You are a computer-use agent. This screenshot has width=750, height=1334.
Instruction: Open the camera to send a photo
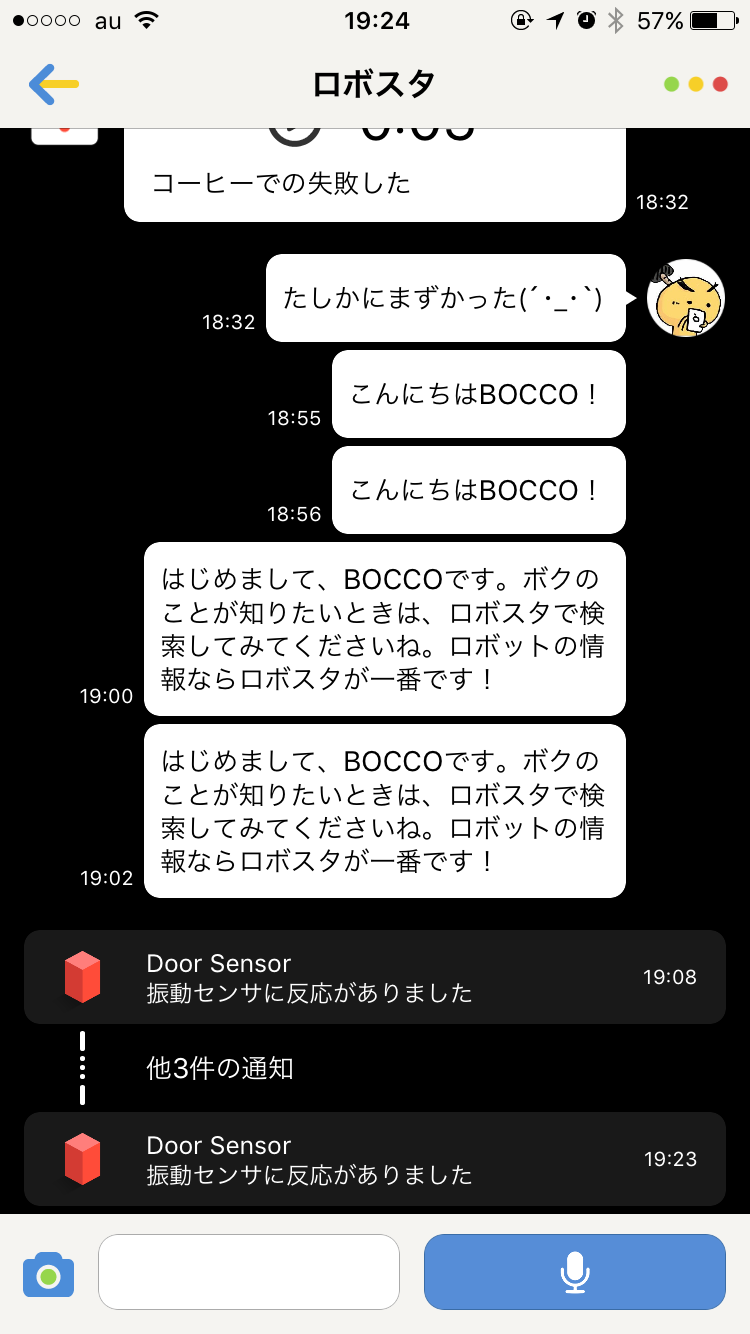tap(49, 1274)
